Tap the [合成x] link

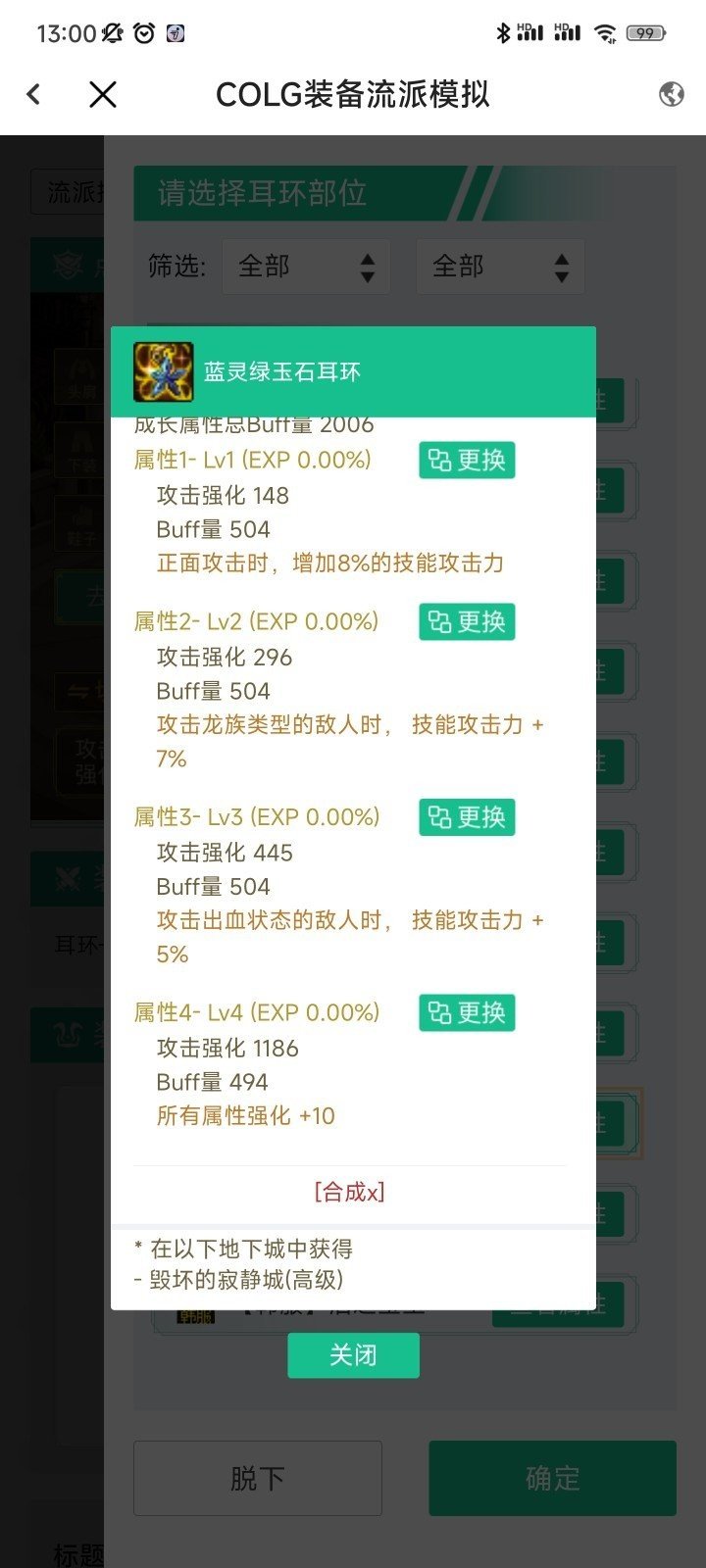[x=350, y=1192]
